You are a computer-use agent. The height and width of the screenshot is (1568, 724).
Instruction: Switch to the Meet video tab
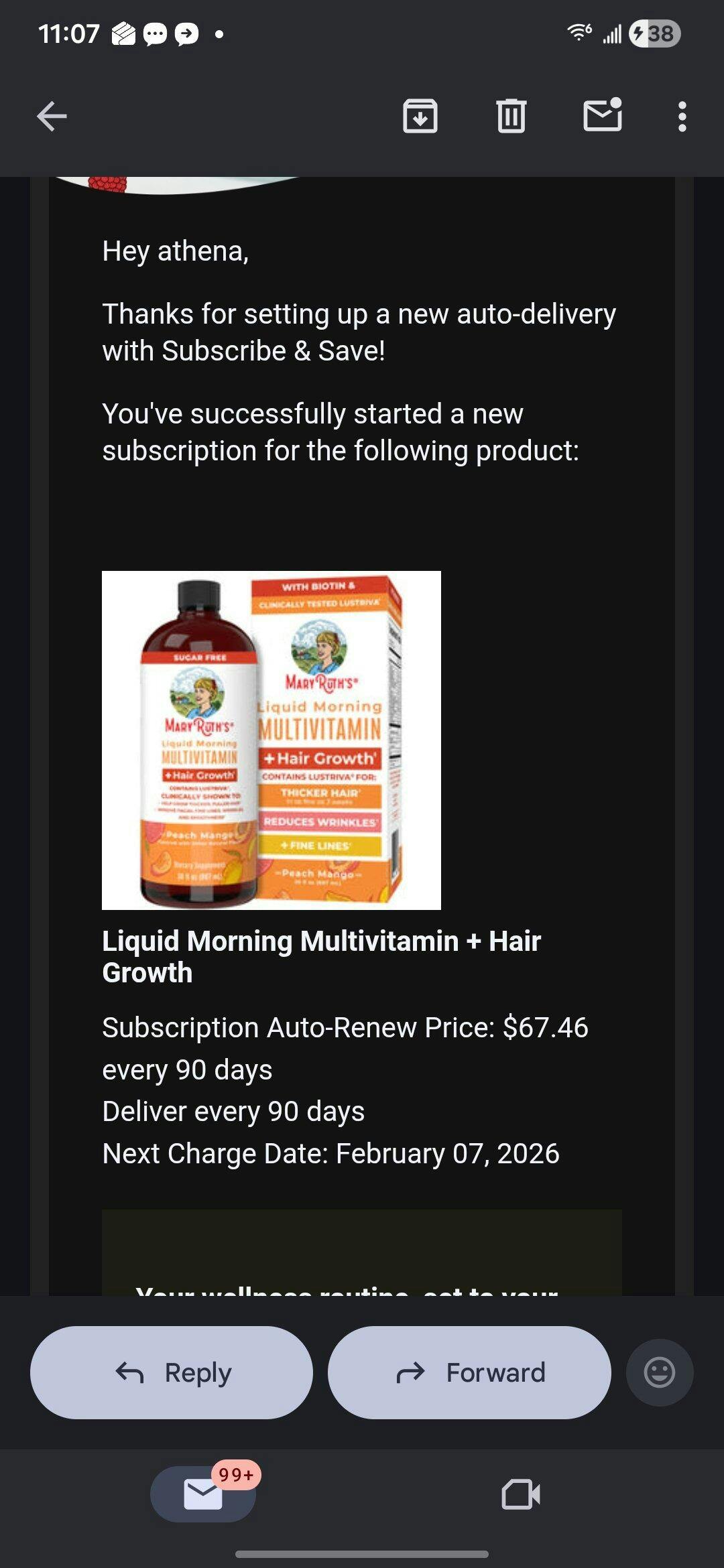tap(521, 1494)
